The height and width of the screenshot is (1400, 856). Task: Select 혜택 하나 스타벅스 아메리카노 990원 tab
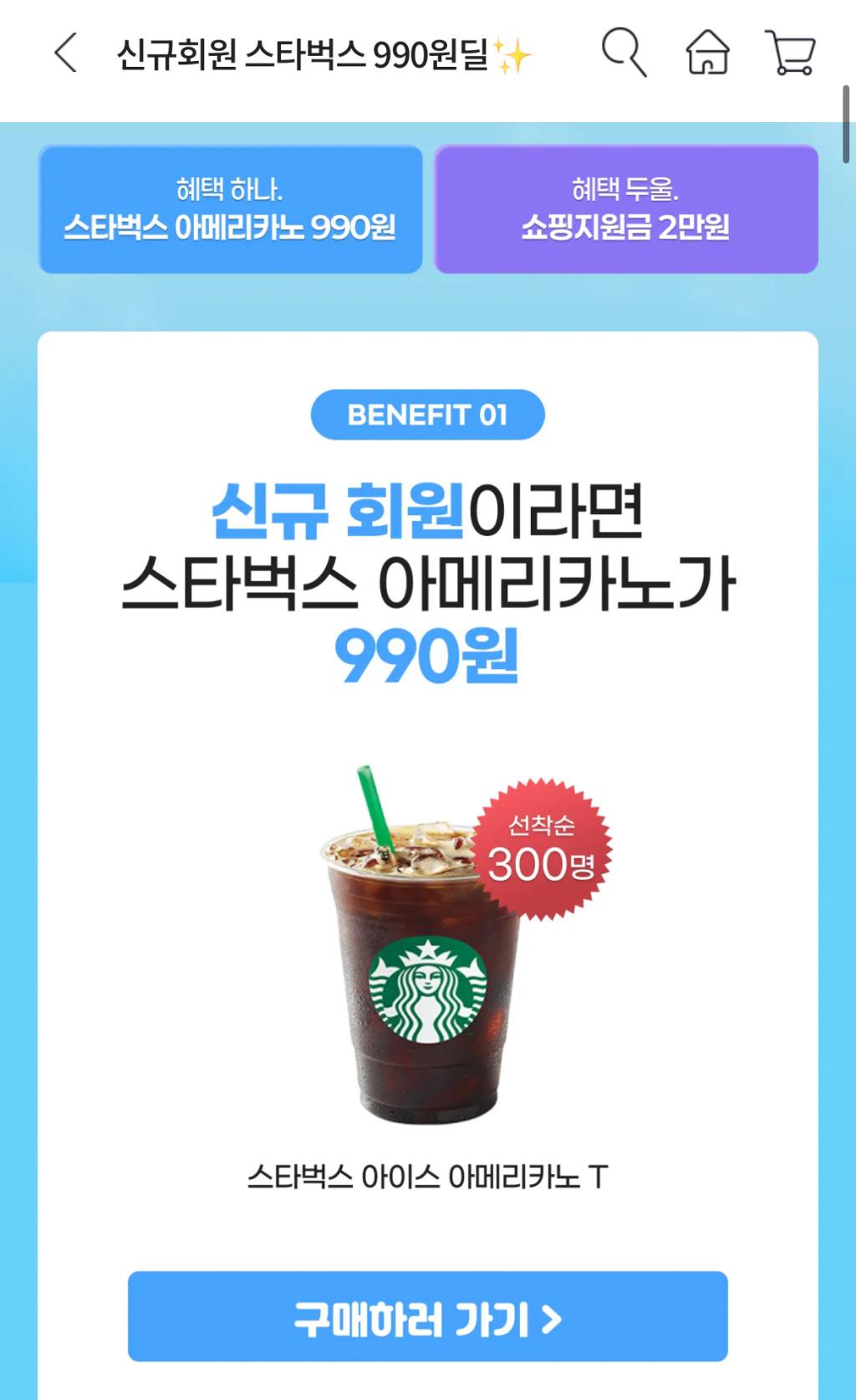coord(230,209)
